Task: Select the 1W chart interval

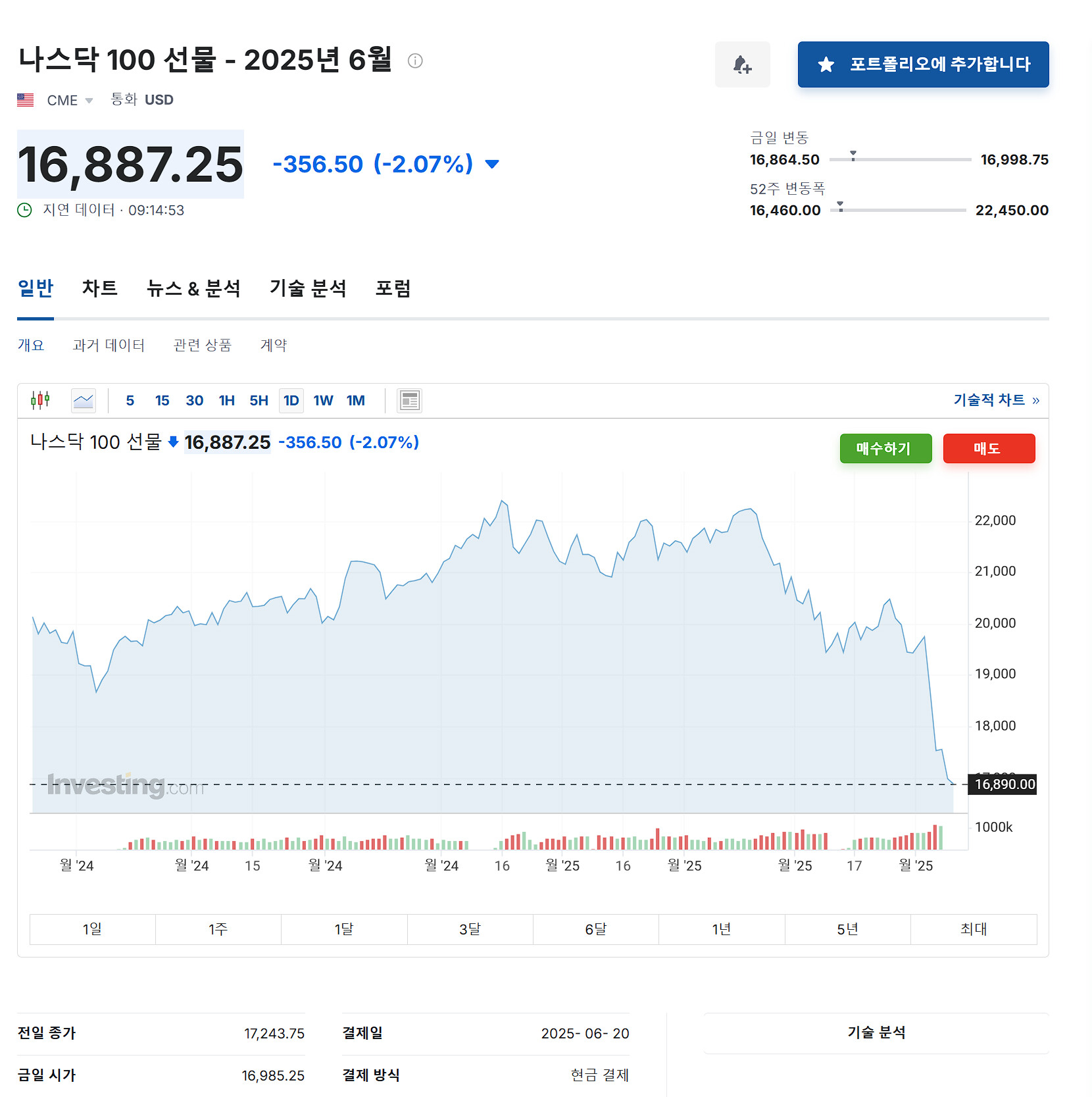Action: click(x=323, y=400)
